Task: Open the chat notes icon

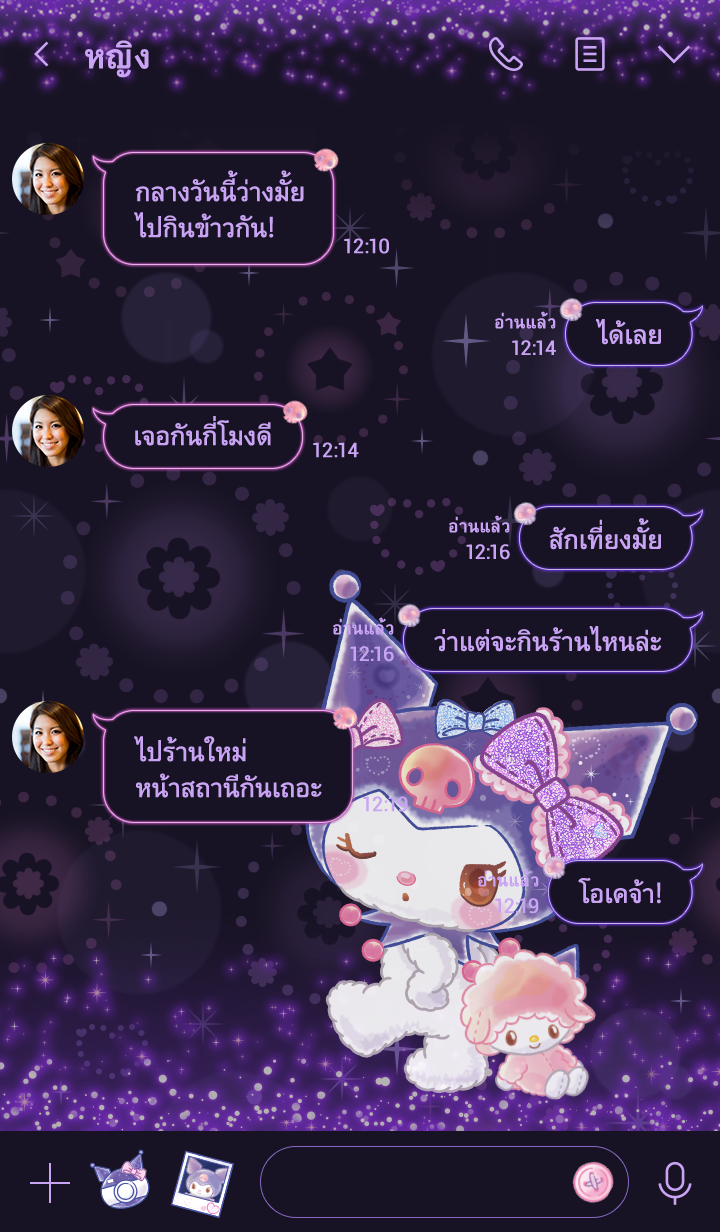Action: (x=590, y=54)
